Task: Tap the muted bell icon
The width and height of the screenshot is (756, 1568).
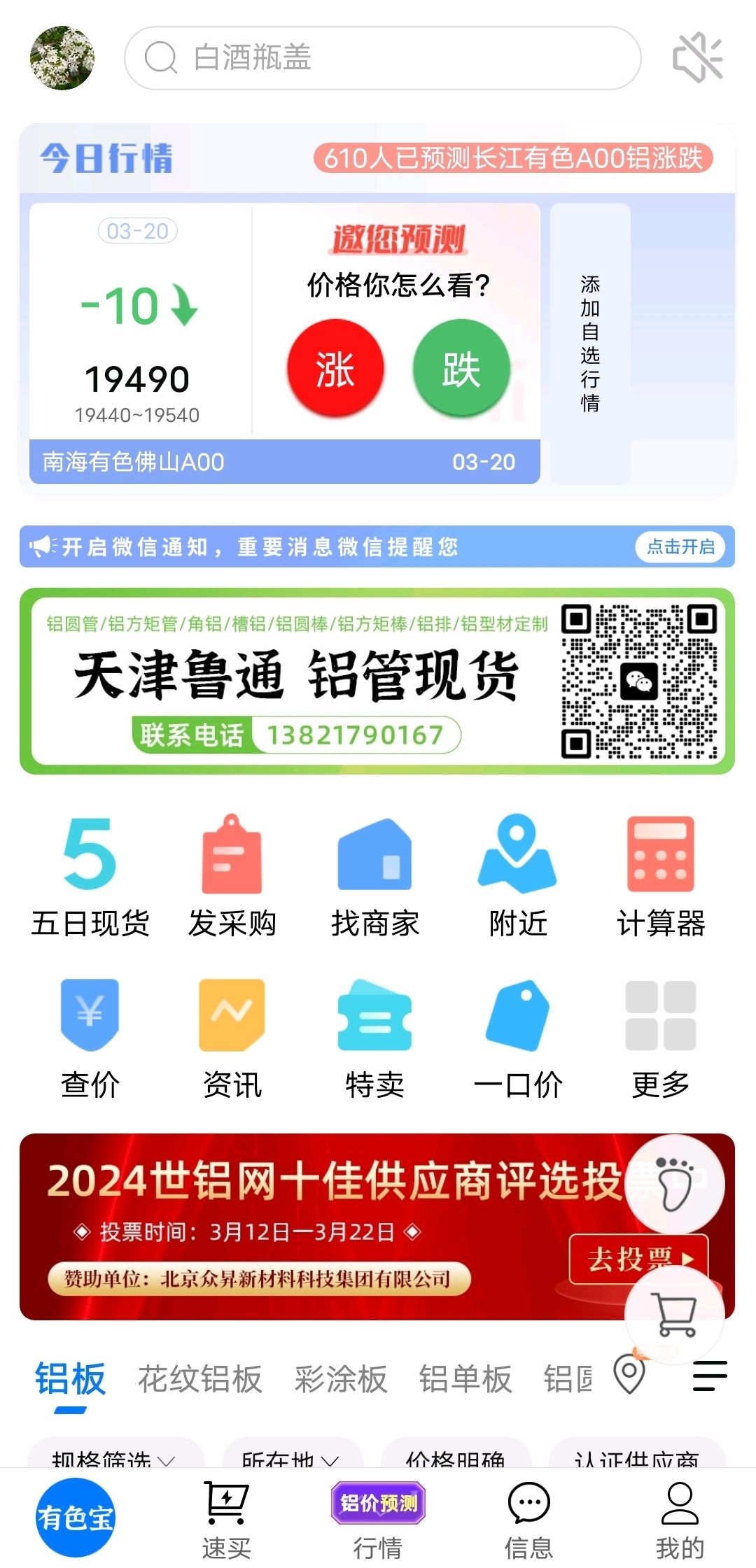Action: point(697,58)
